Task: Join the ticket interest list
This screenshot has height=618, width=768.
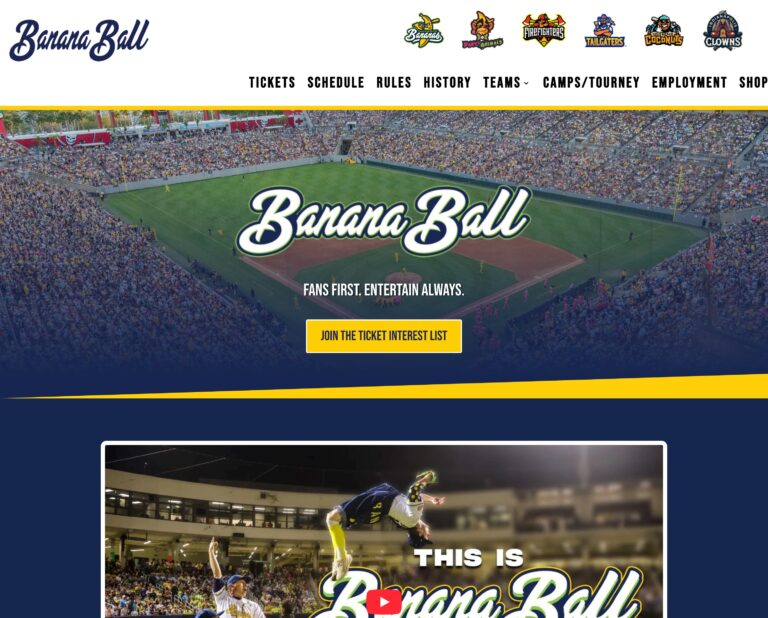Action: 384,336
